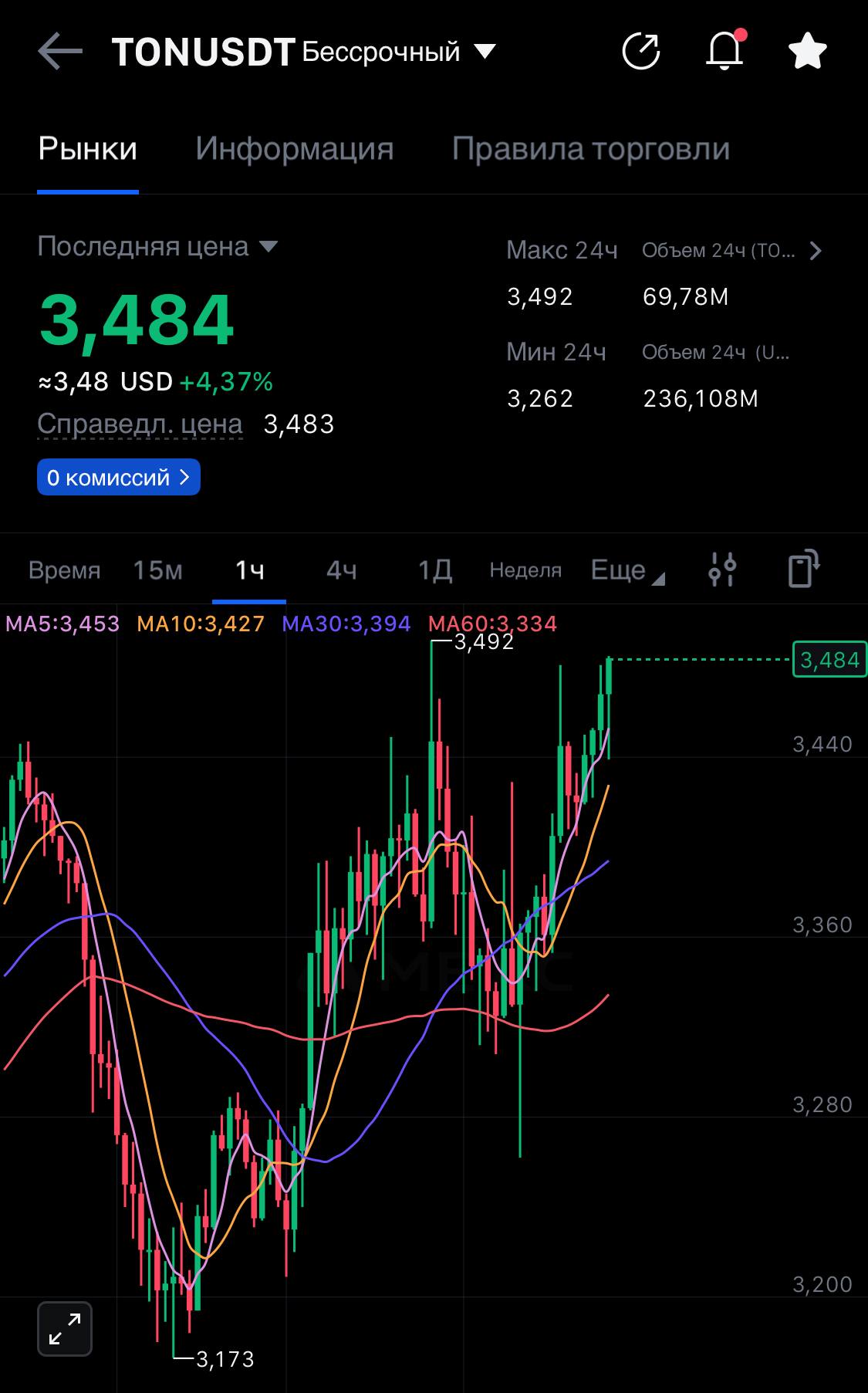Open the Последняя цена price type dropdown
868x1393 pixels.
point(268,247)
